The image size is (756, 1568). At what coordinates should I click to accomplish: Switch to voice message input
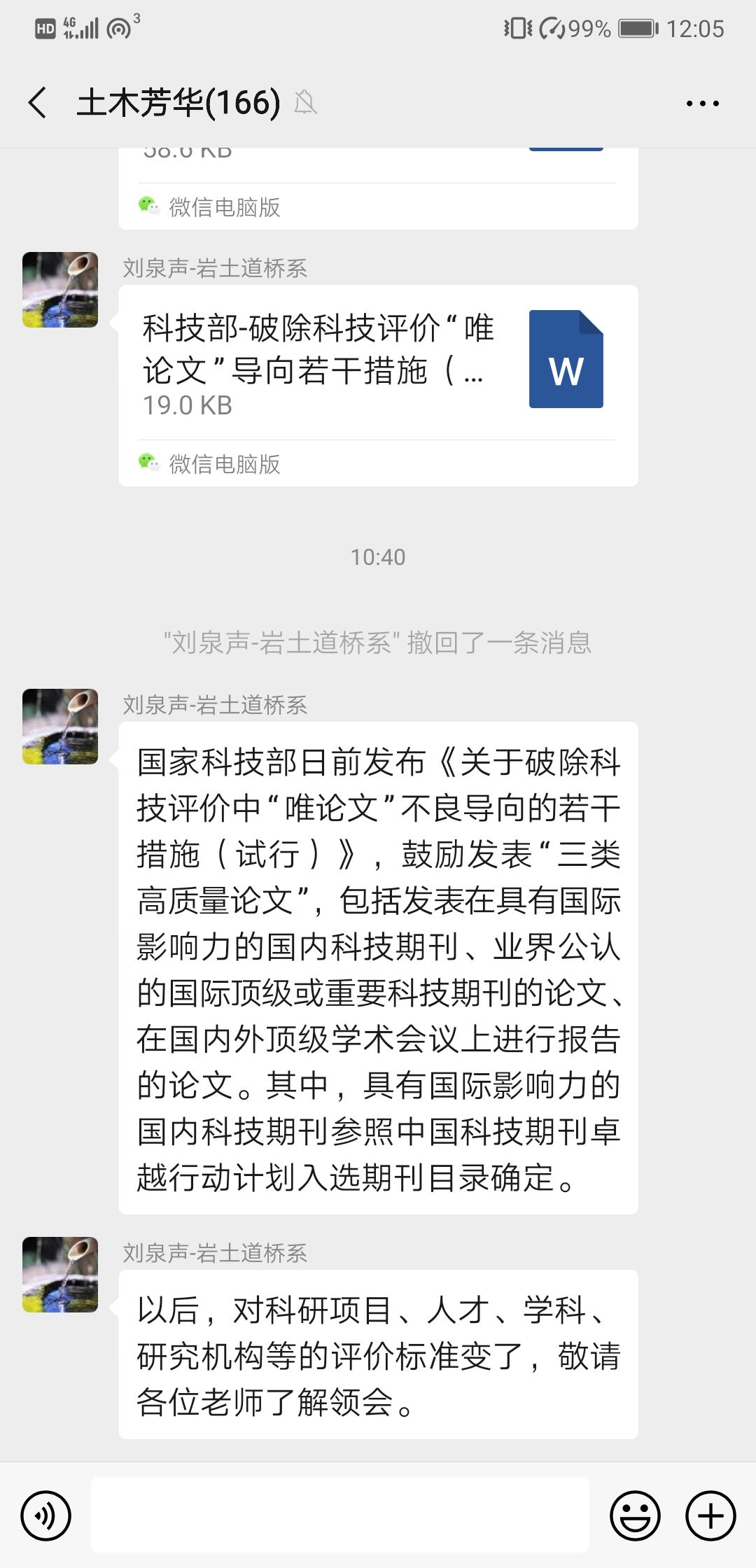point(46,1515)
